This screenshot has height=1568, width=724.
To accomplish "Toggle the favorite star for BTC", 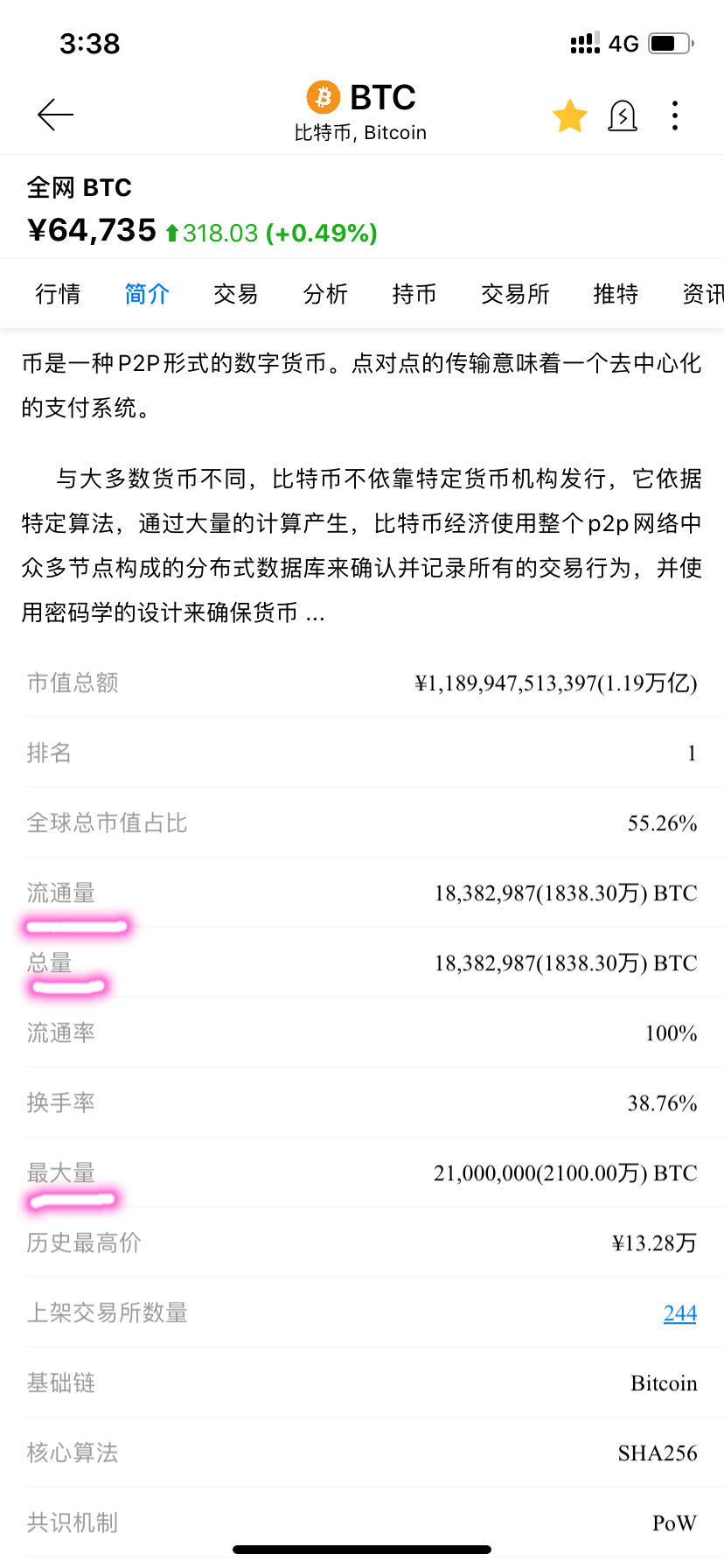I will (x=569, y=115).
